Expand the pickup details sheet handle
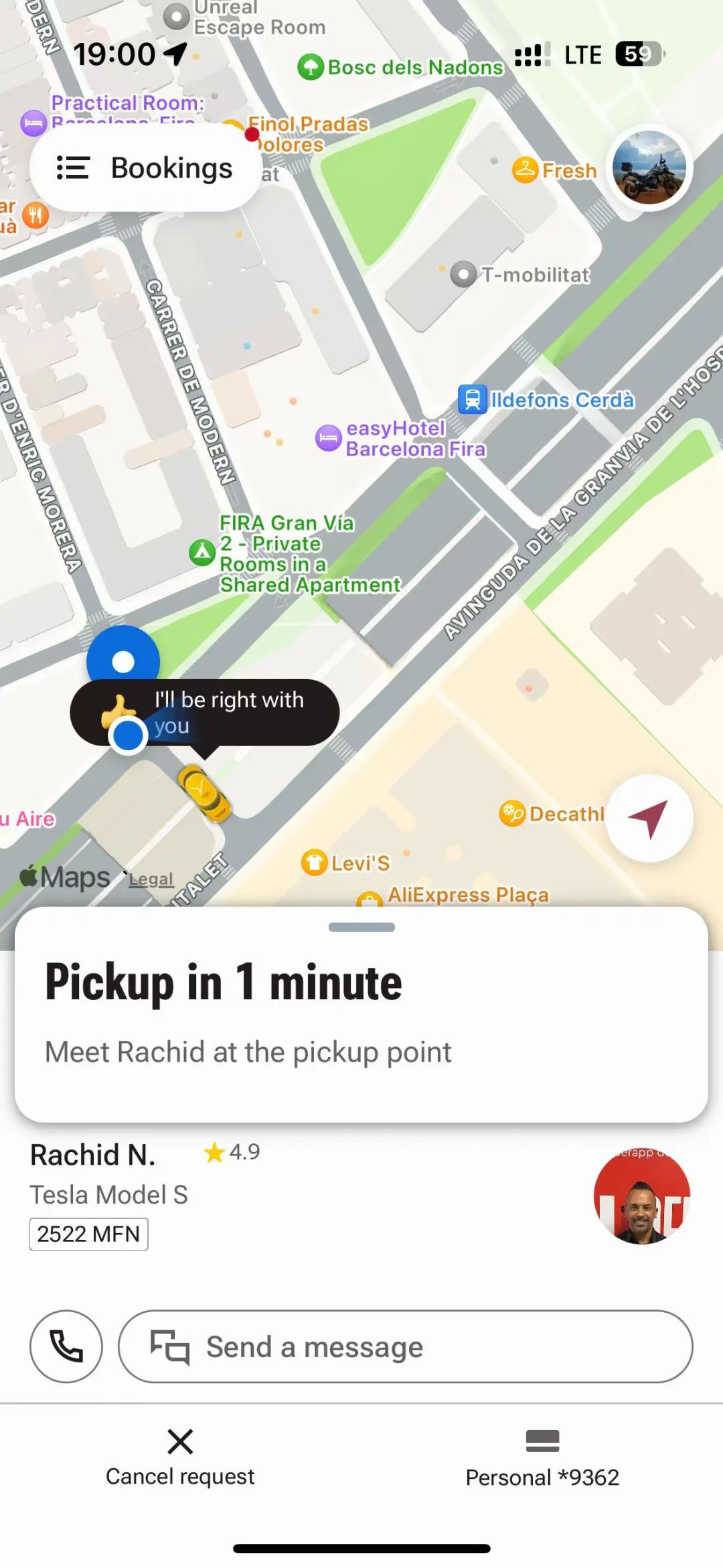The image size is (723, 1568). [x=361, y=928]
